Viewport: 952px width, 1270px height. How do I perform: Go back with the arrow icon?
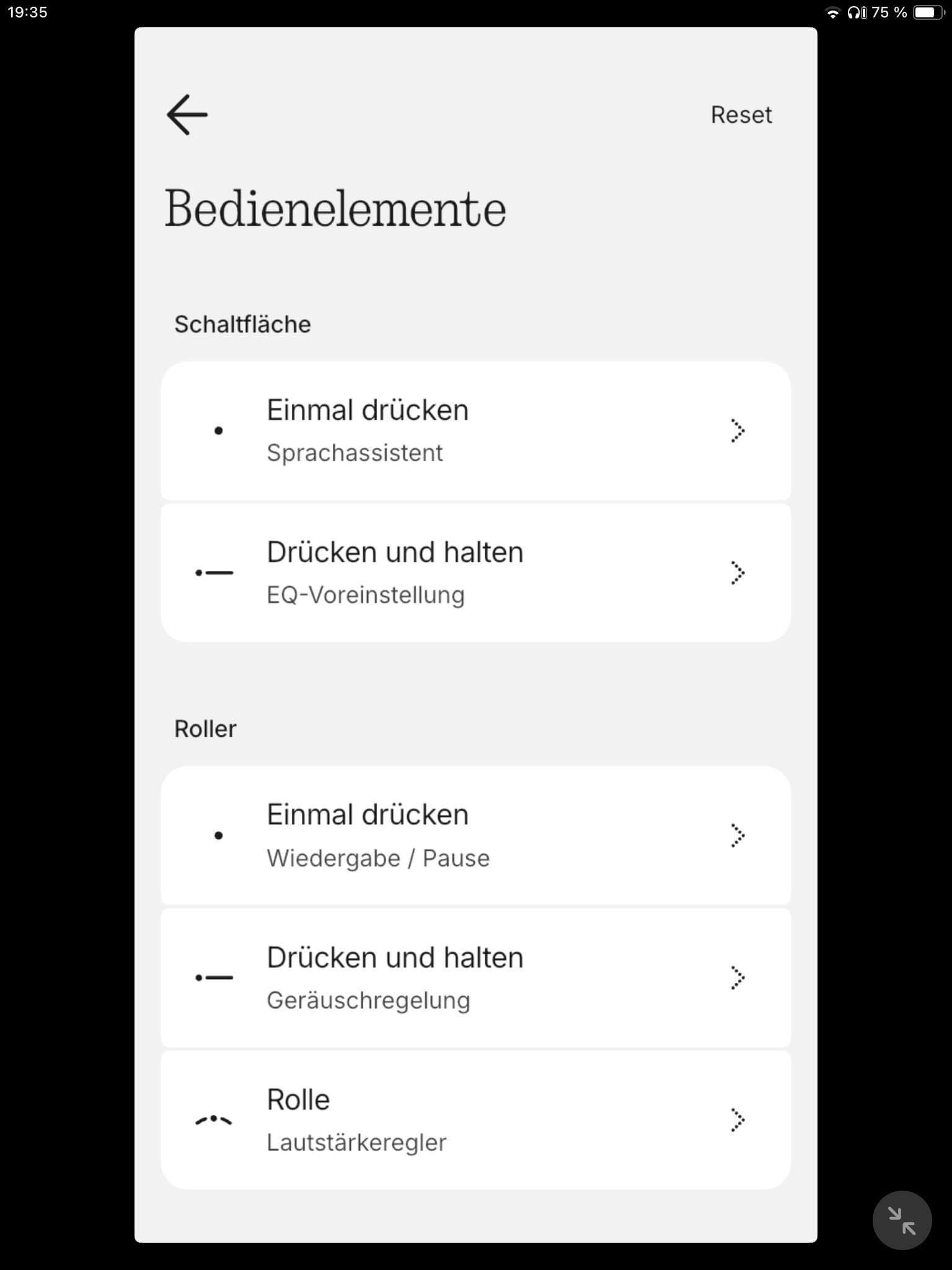point(187,115)
